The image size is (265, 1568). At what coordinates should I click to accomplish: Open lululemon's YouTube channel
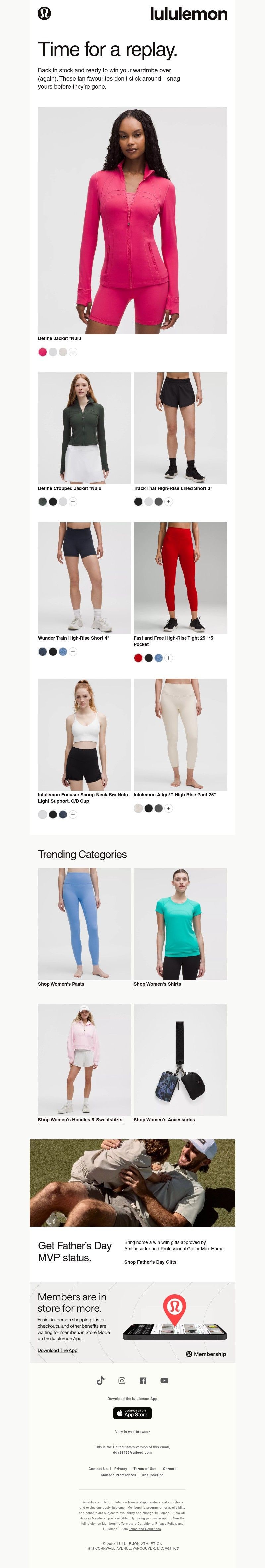point(164,1381)
